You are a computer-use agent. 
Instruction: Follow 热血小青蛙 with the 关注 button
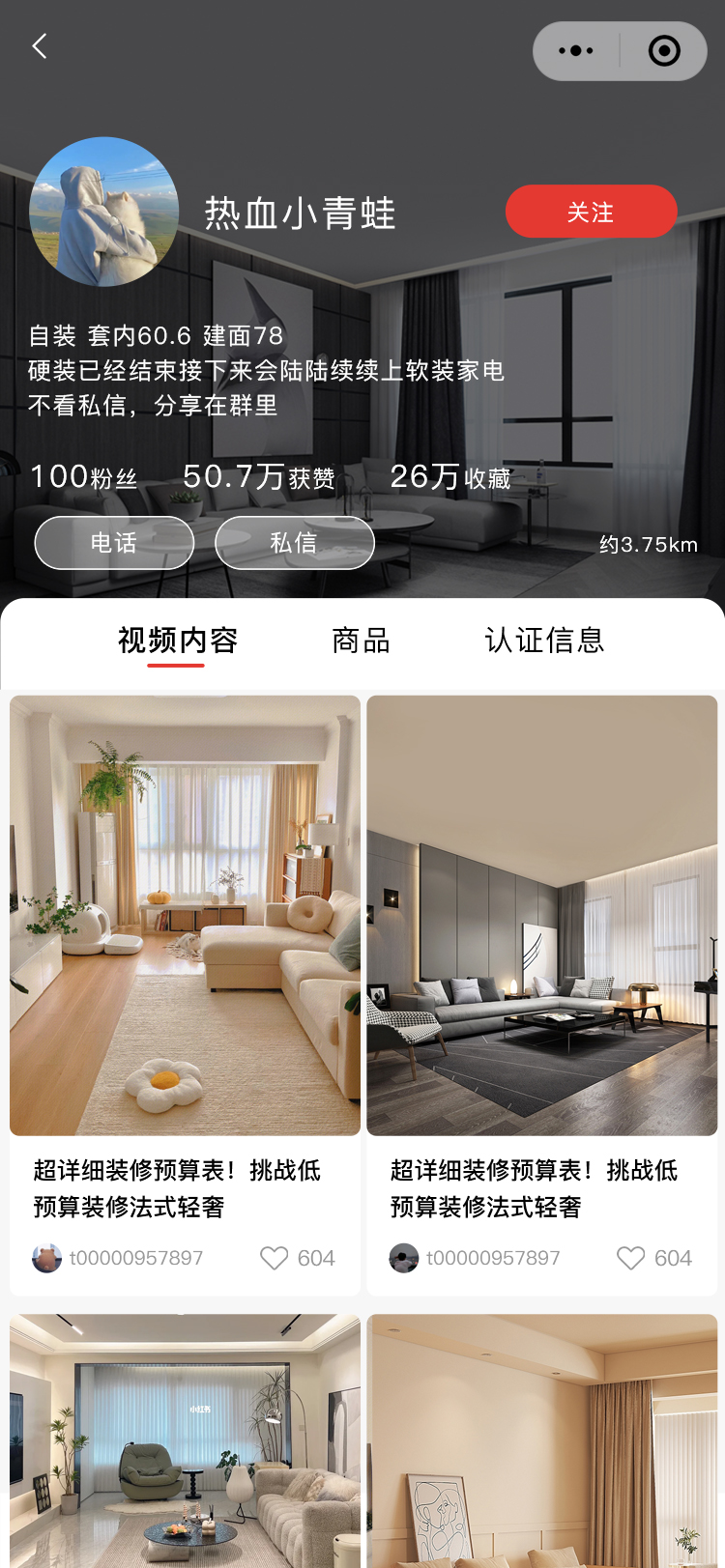[591, 212]
